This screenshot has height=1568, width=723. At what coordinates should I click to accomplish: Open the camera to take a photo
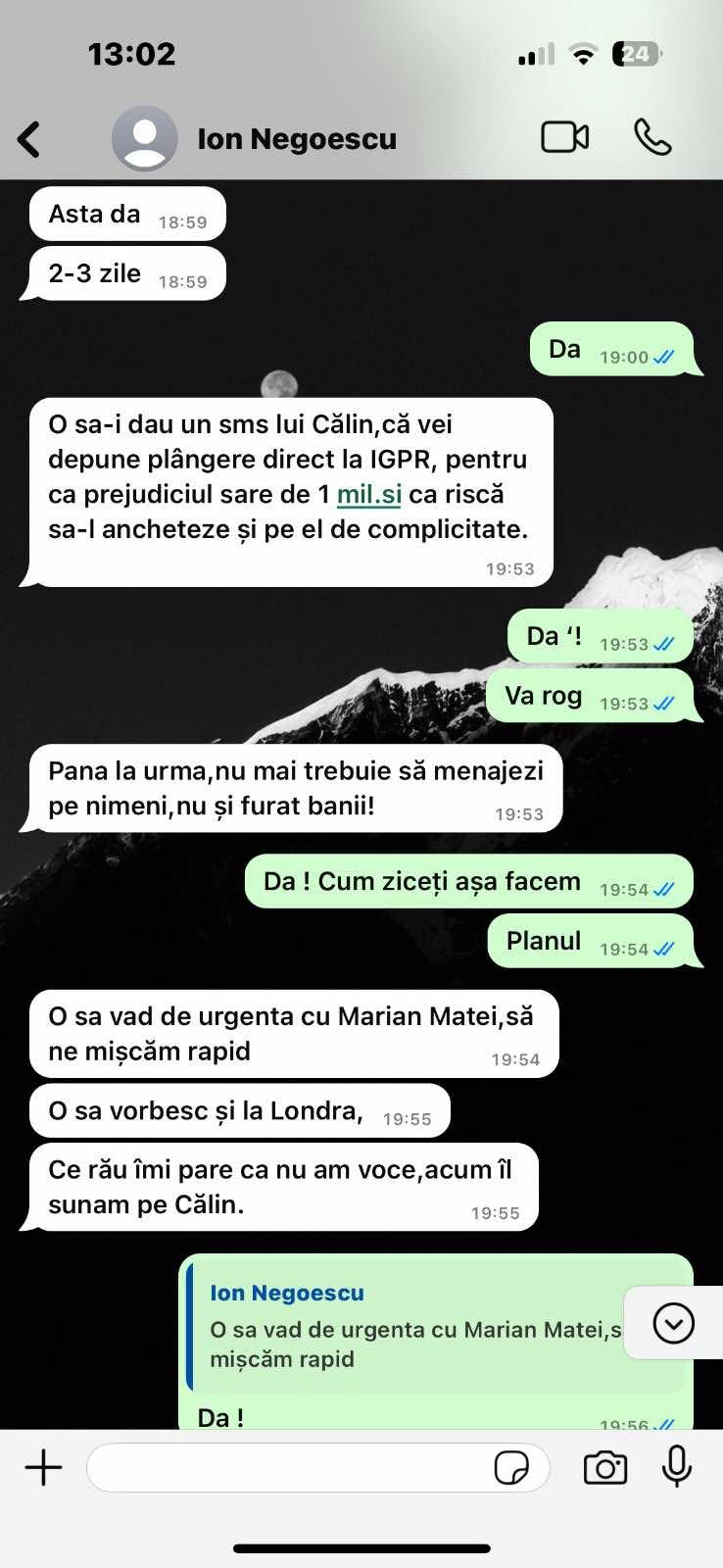604,1467
